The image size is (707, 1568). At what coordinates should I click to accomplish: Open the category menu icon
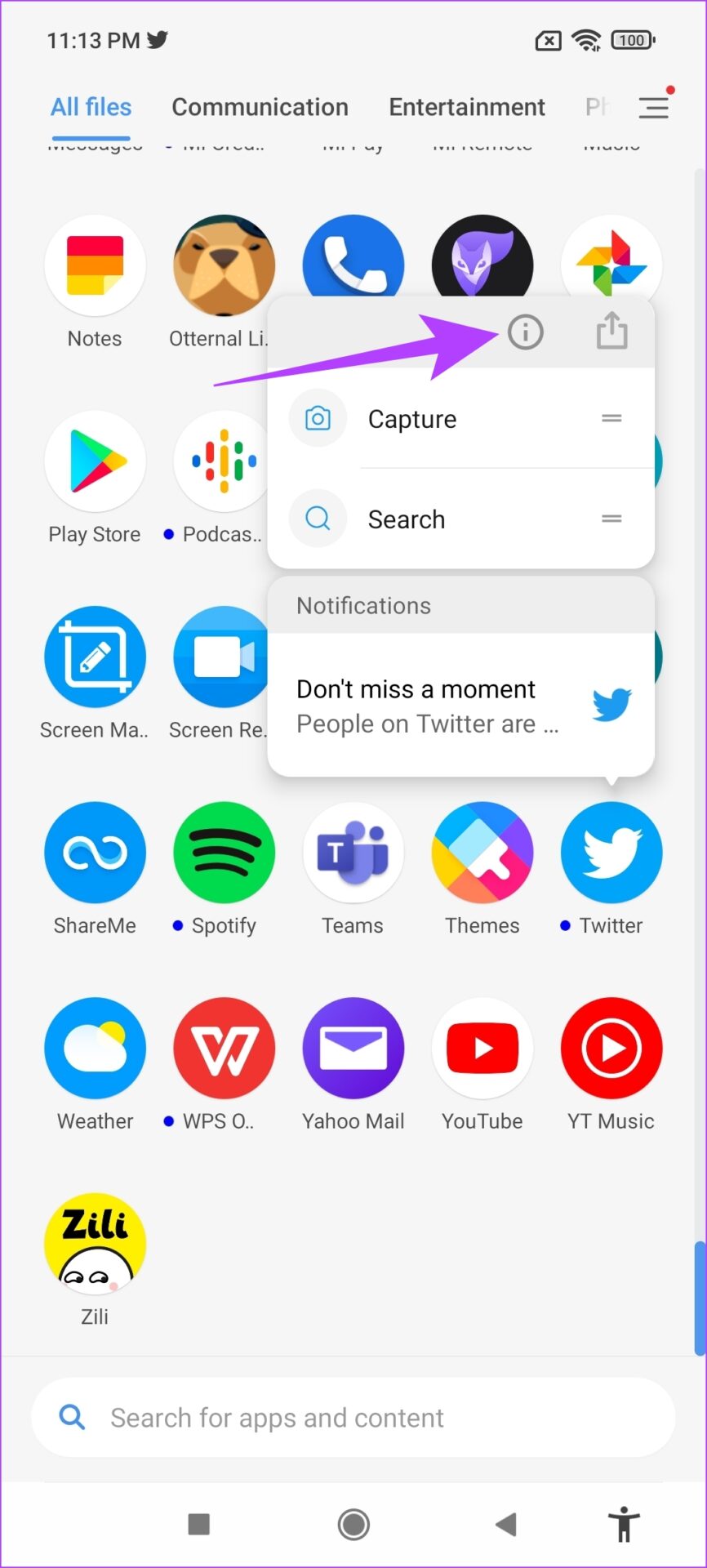(x=654, y=107)
